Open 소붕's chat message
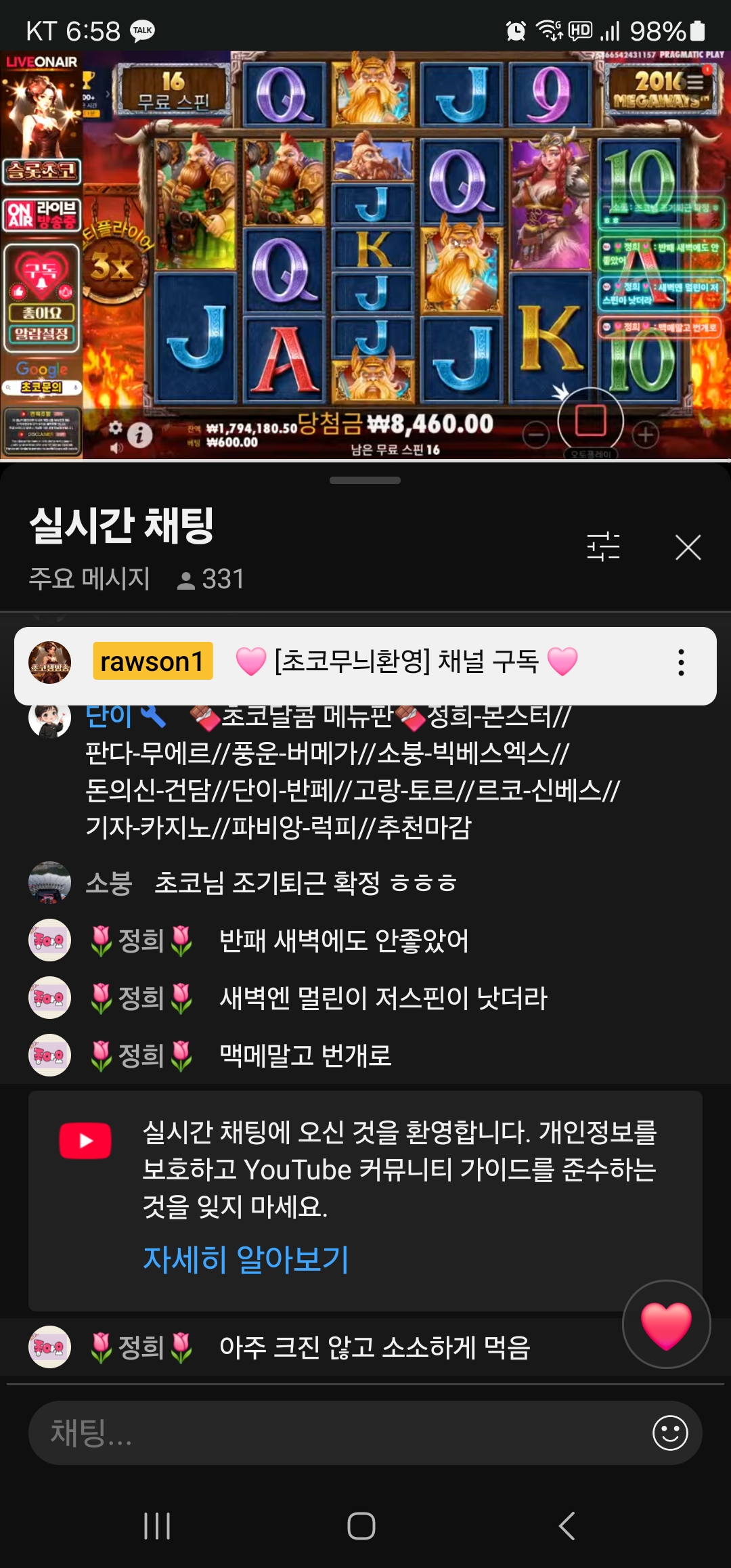Screen dimensions: 731x1568 tap(305, 883)
